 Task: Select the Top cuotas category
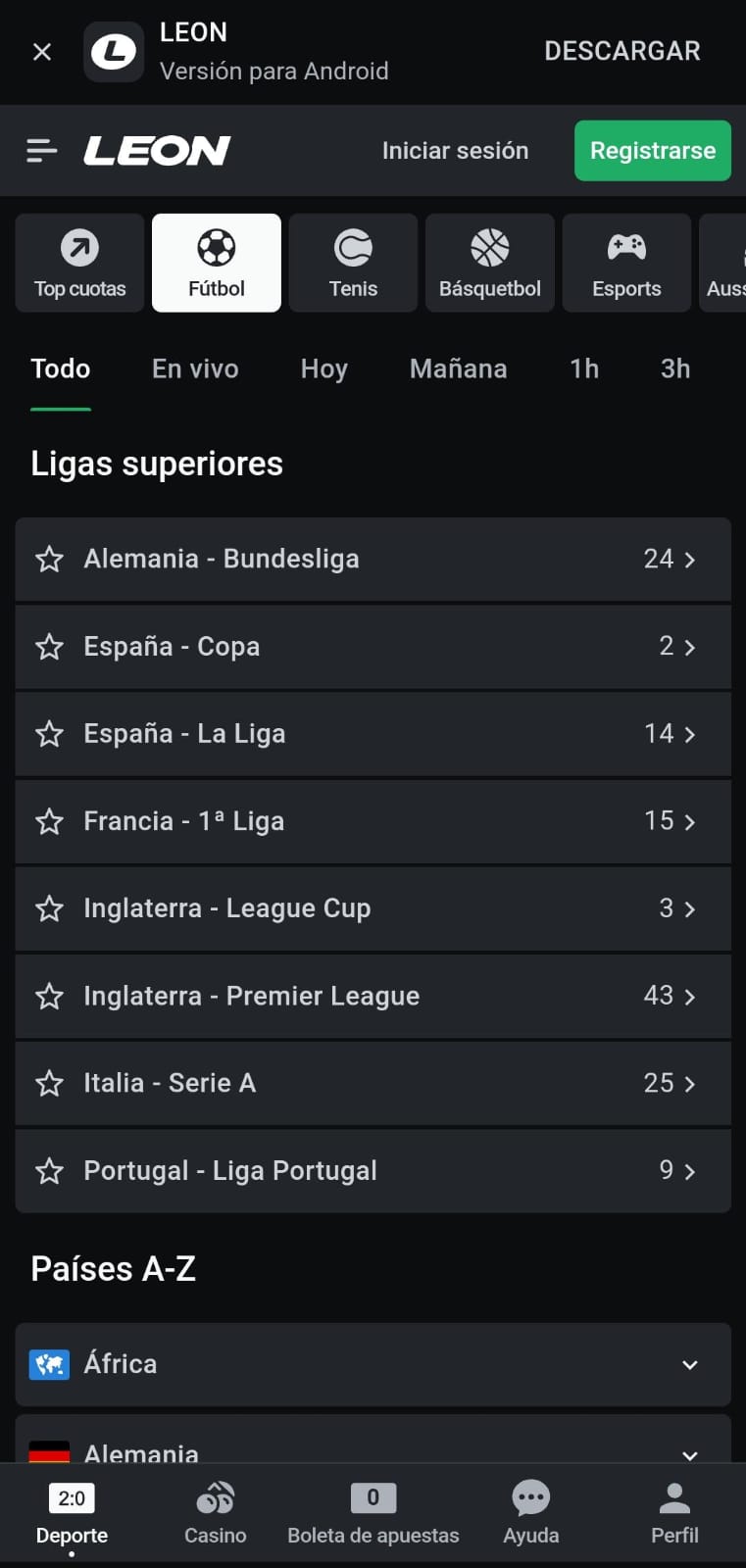coord(80,263)
